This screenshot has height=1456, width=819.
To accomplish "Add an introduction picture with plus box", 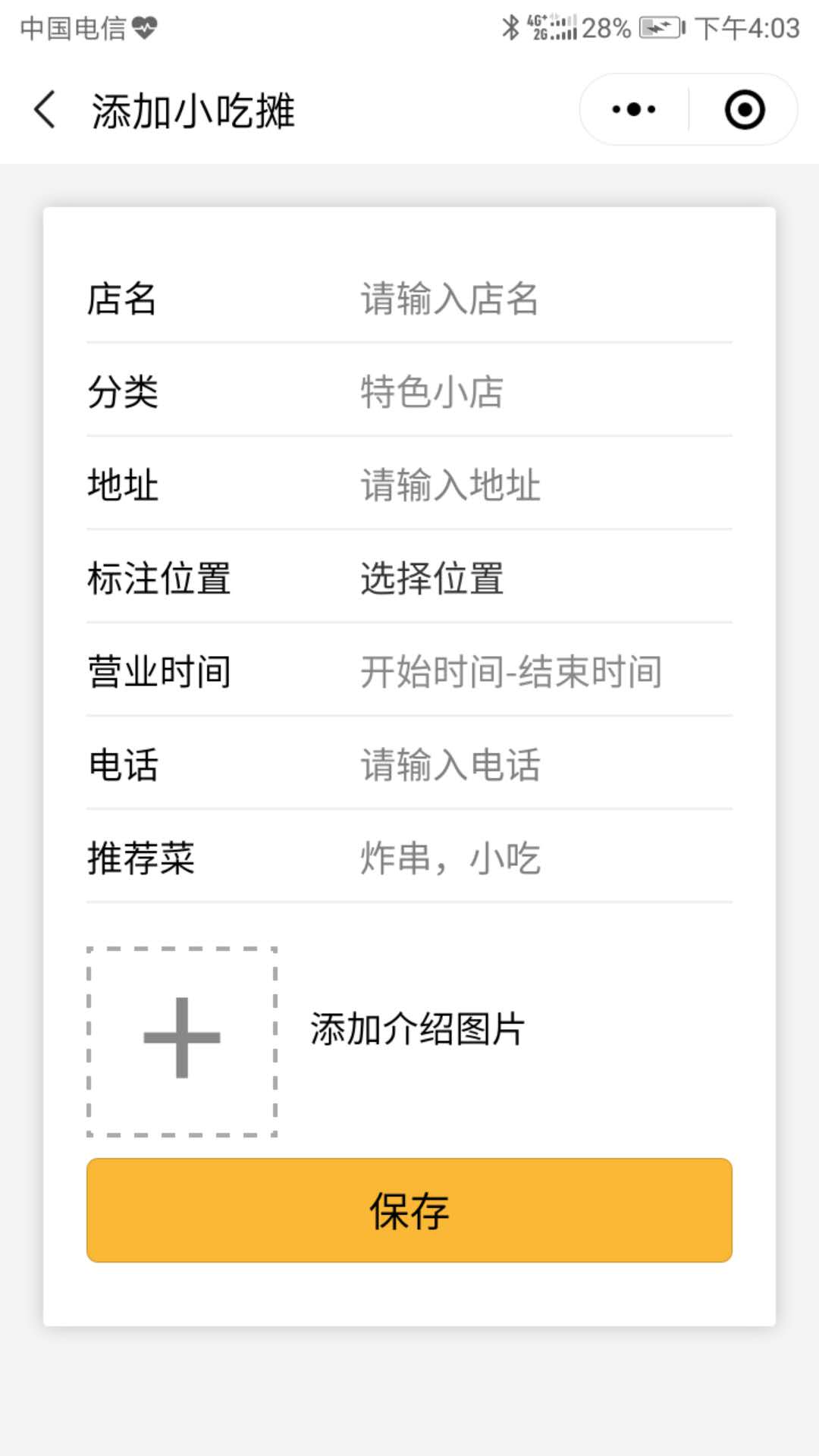I will click(x=182, y=1040).
